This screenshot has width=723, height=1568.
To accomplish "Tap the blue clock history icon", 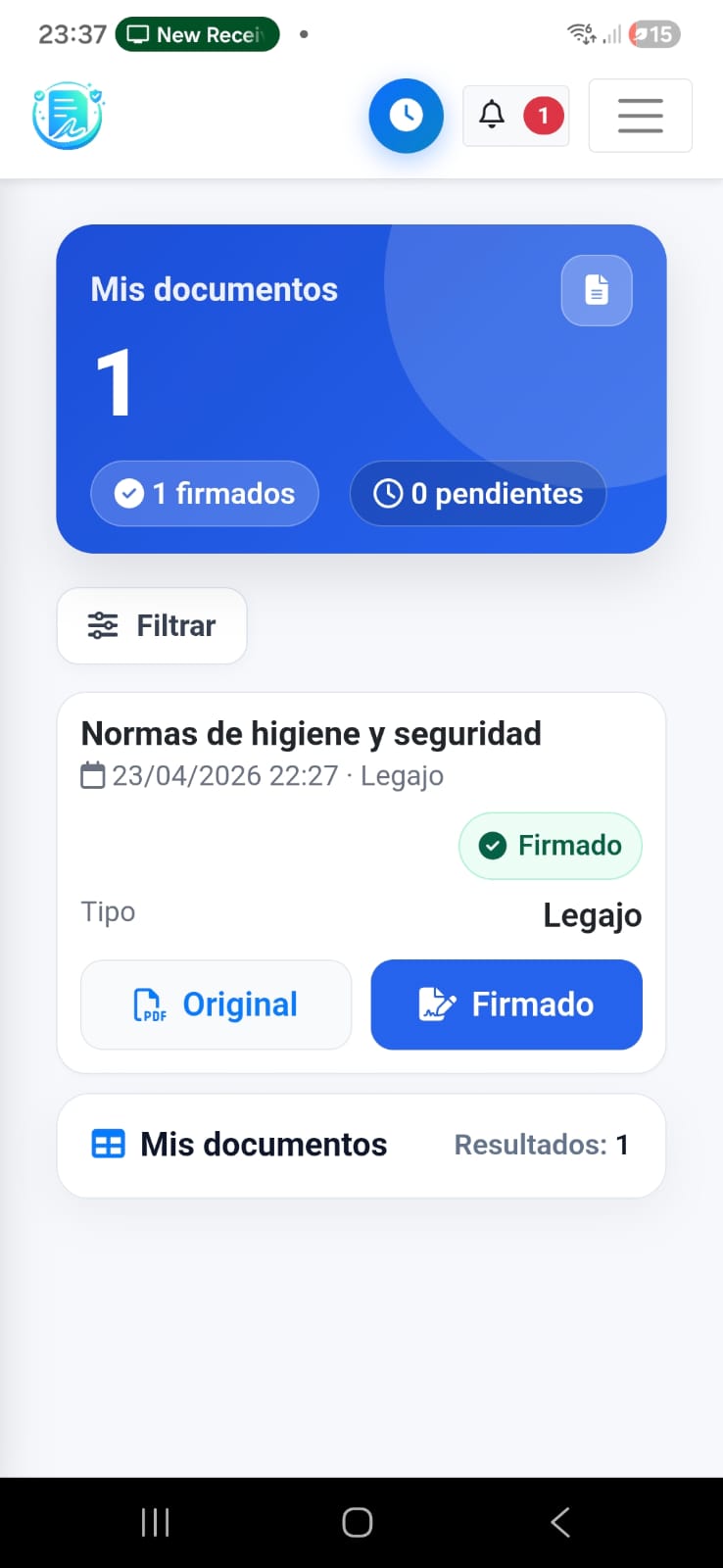I will pyautogui.click(x=406, y=115).
